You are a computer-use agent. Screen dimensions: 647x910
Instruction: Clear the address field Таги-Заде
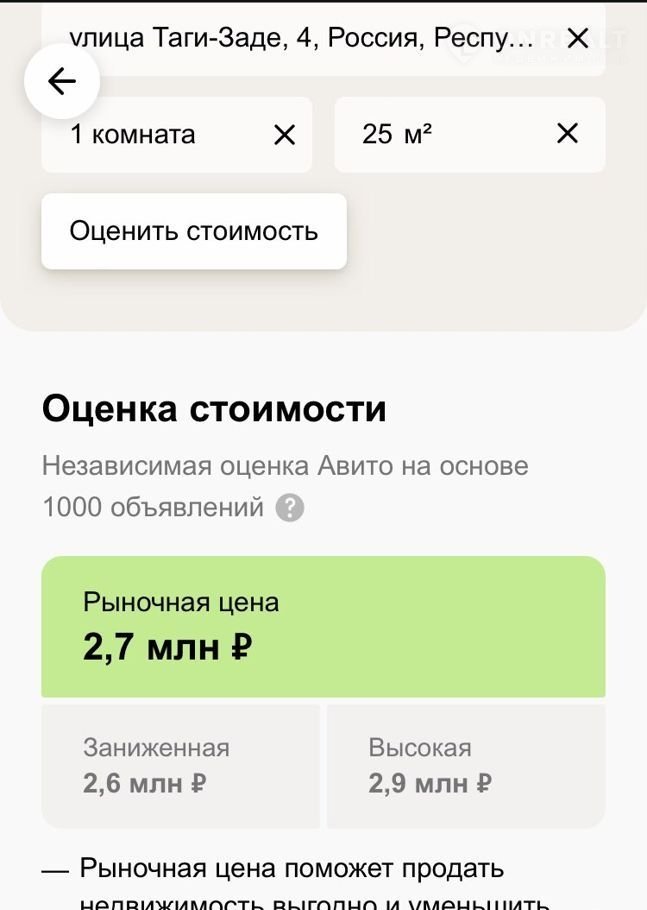point(577,39)
